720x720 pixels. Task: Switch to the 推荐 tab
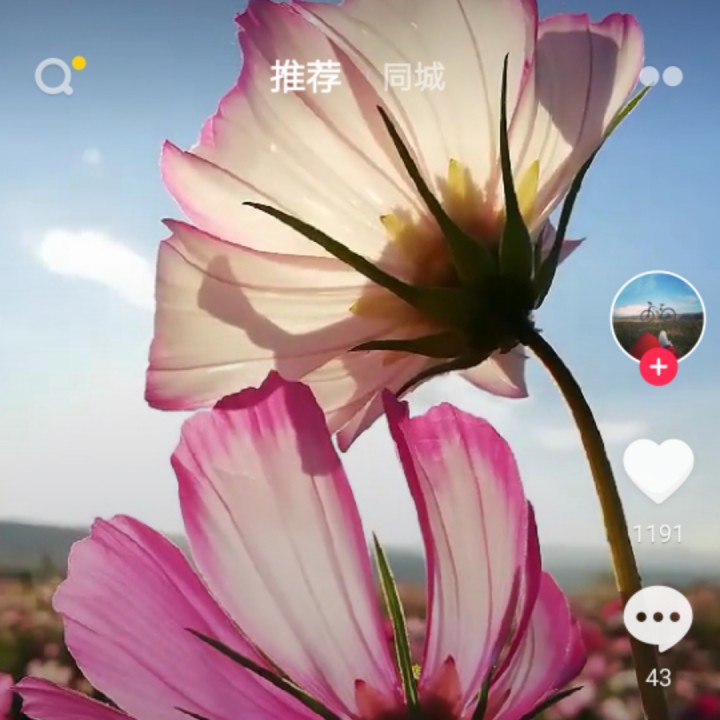tap(306, 77)
